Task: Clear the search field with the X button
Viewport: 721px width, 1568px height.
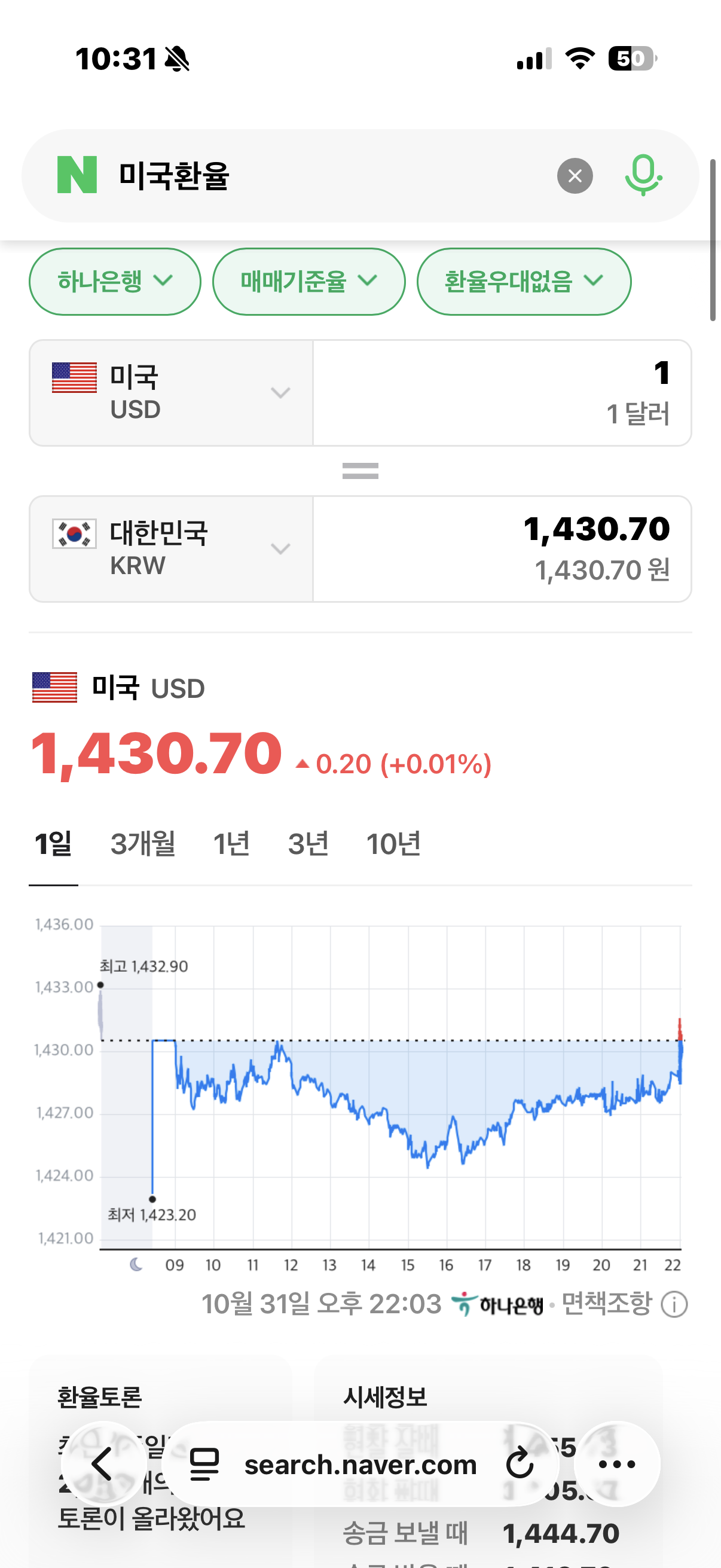Action: tap(575, 176)
